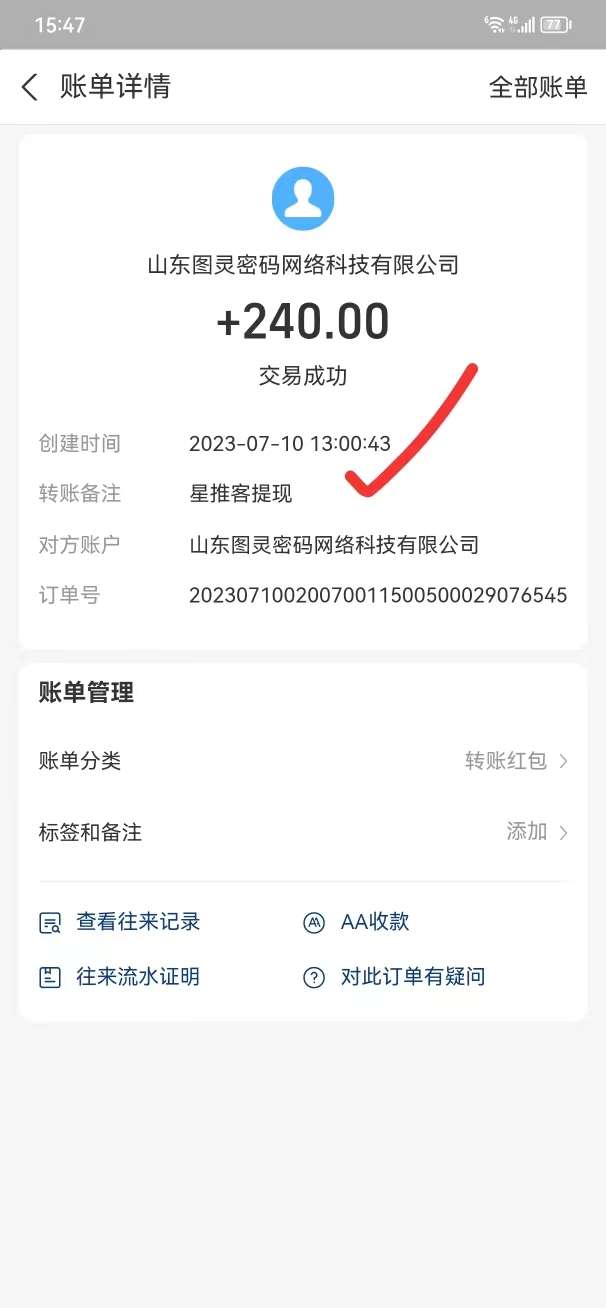The image size is (606, 1308).
Task: Open 查看往来记录
Action: 119,922
